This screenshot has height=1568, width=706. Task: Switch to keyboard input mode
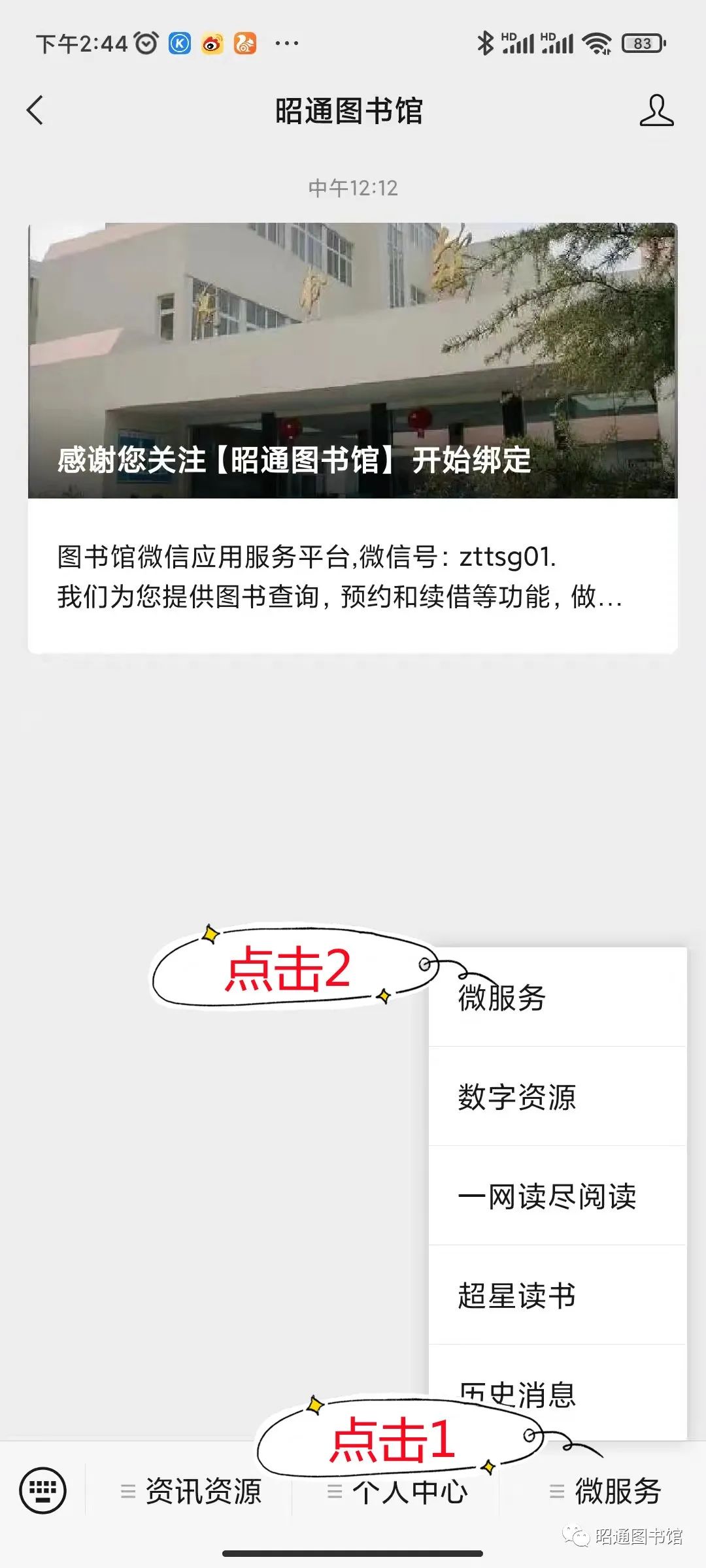(43, 1490)
